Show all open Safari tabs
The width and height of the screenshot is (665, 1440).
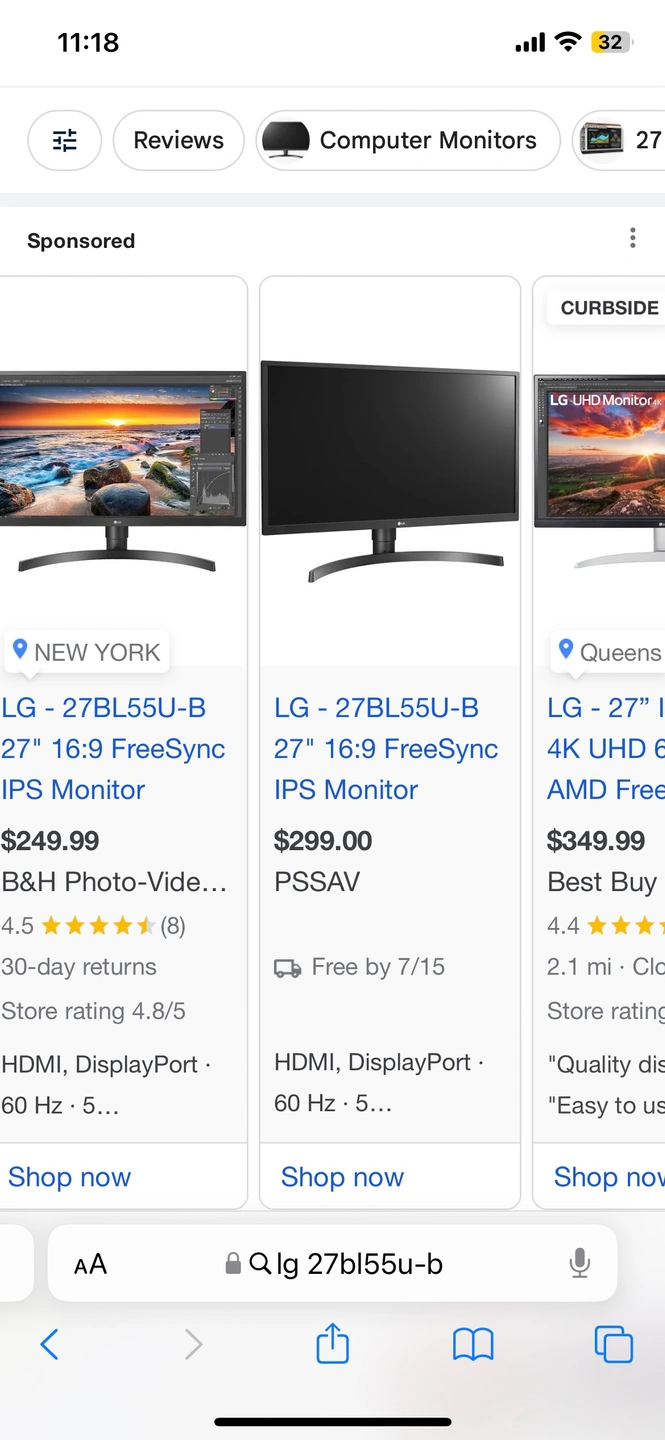pyautogui.click(x=613, y=1344)
